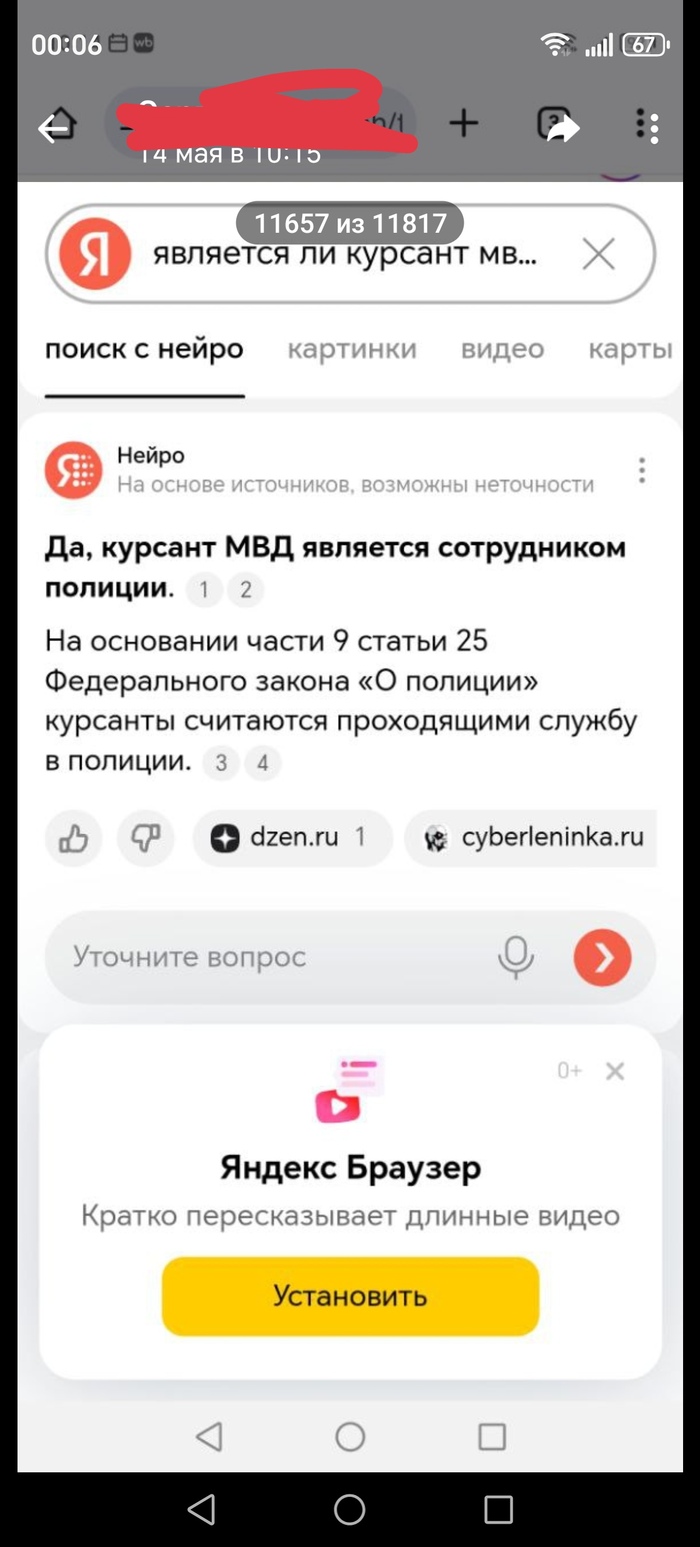Screen dimensions: 700x1547
Task: Open recent apps from the navigation bar
Action: point(497,1509)
